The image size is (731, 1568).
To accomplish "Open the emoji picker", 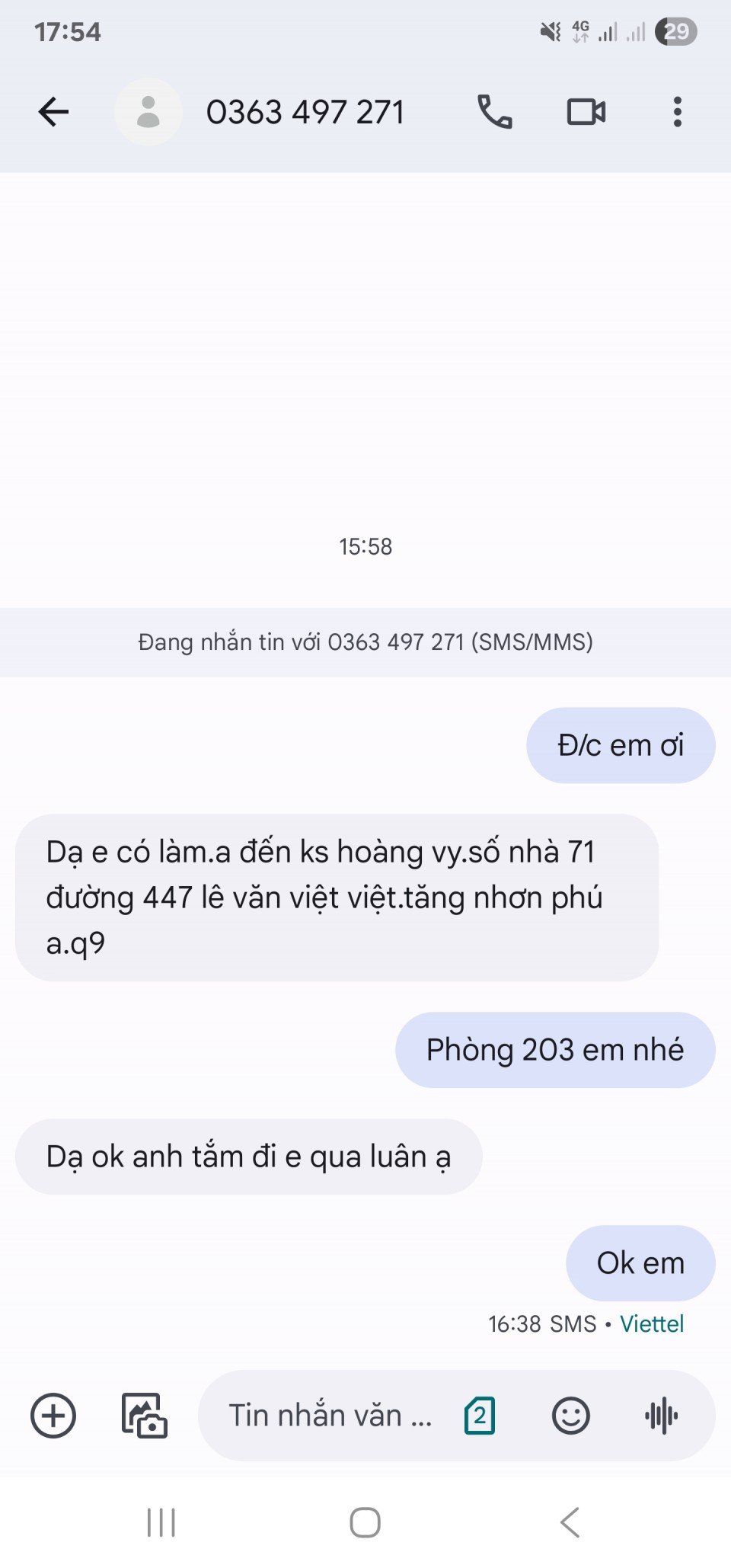I will coord(570,1416).
